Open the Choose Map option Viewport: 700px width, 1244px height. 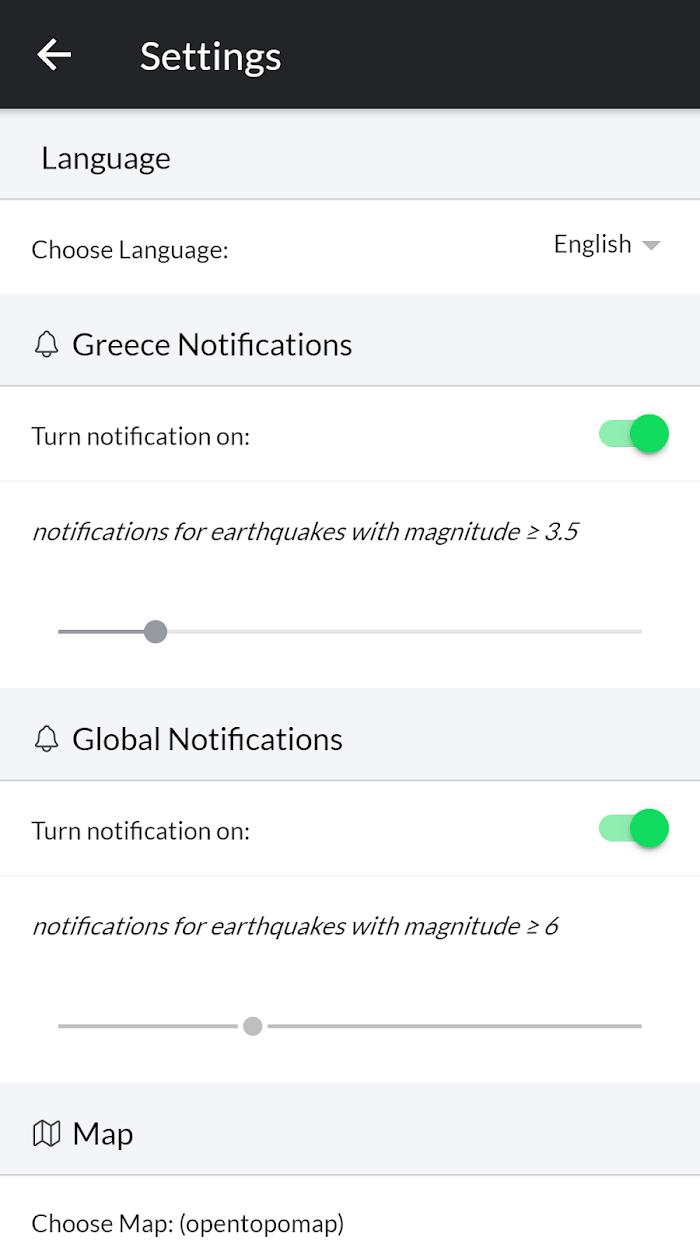(x=350, y=1223)
